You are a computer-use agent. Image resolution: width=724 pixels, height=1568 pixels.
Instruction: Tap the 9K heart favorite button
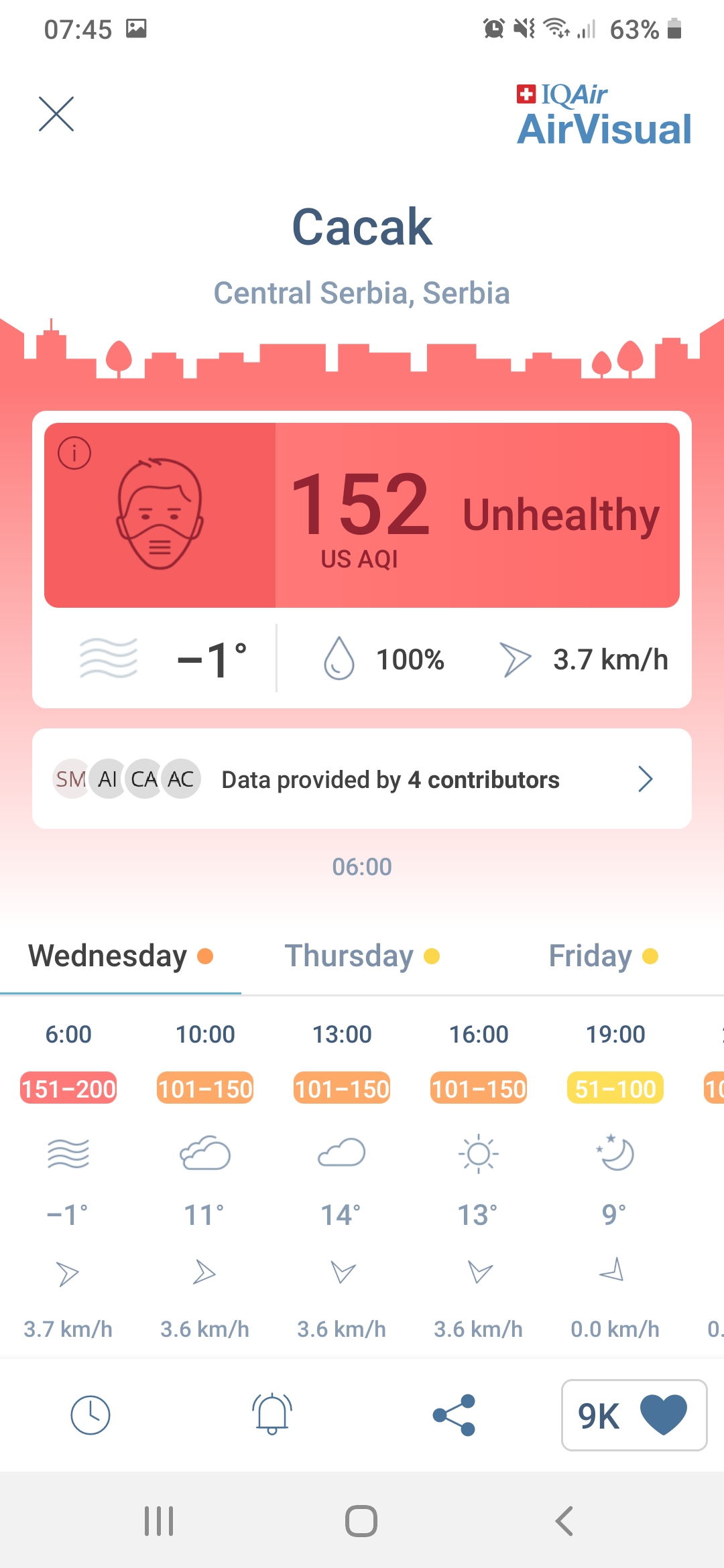coord(634,1415)
